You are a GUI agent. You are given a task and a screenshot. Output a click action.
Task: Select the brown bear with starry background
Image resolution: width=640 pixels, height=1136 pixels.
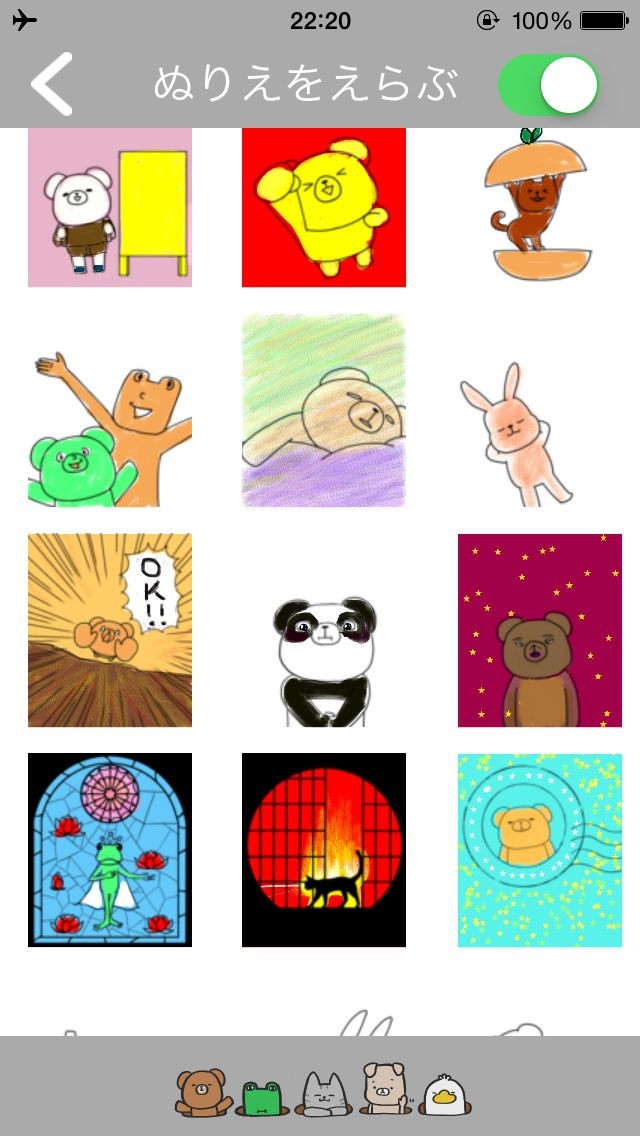(x=540, y=630)
